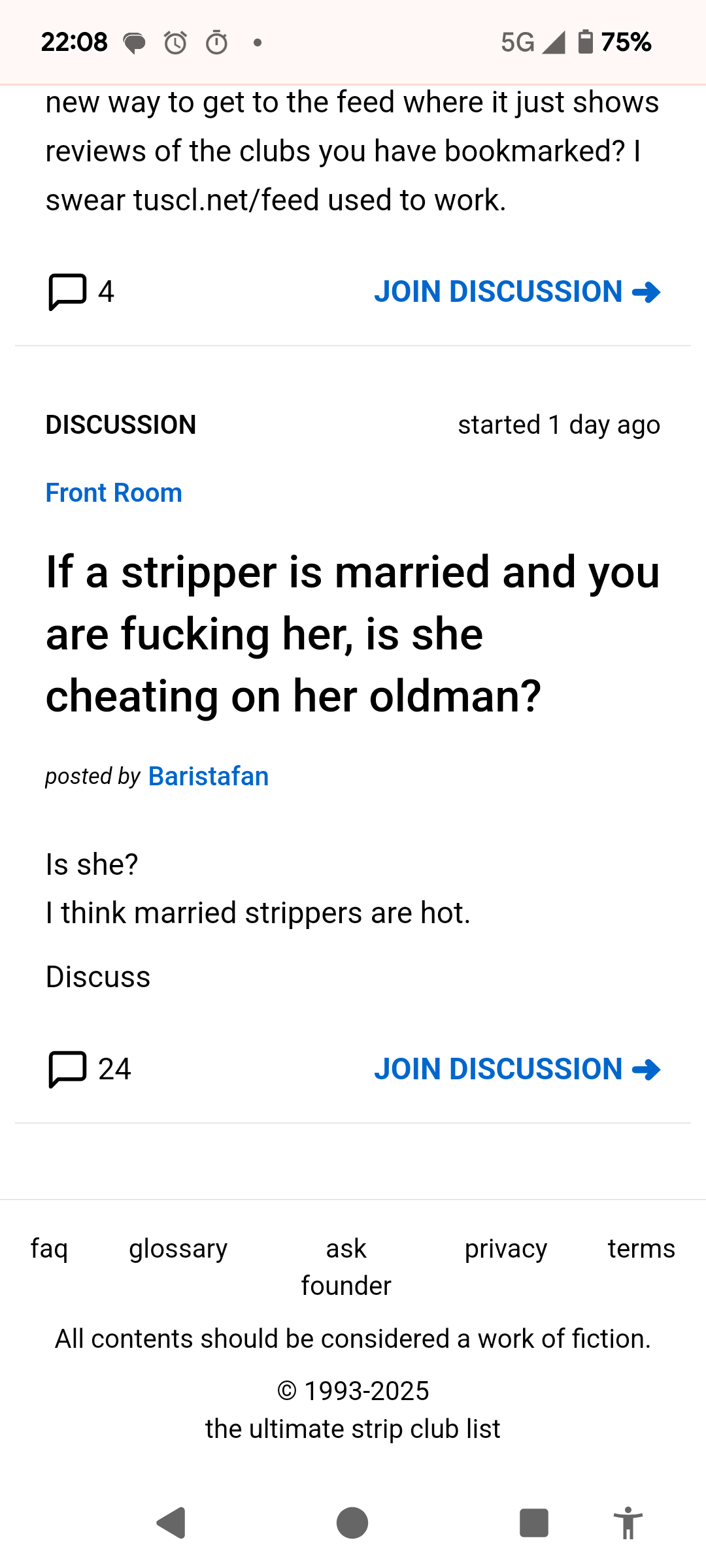View the privacy policy

point(506,1249)
